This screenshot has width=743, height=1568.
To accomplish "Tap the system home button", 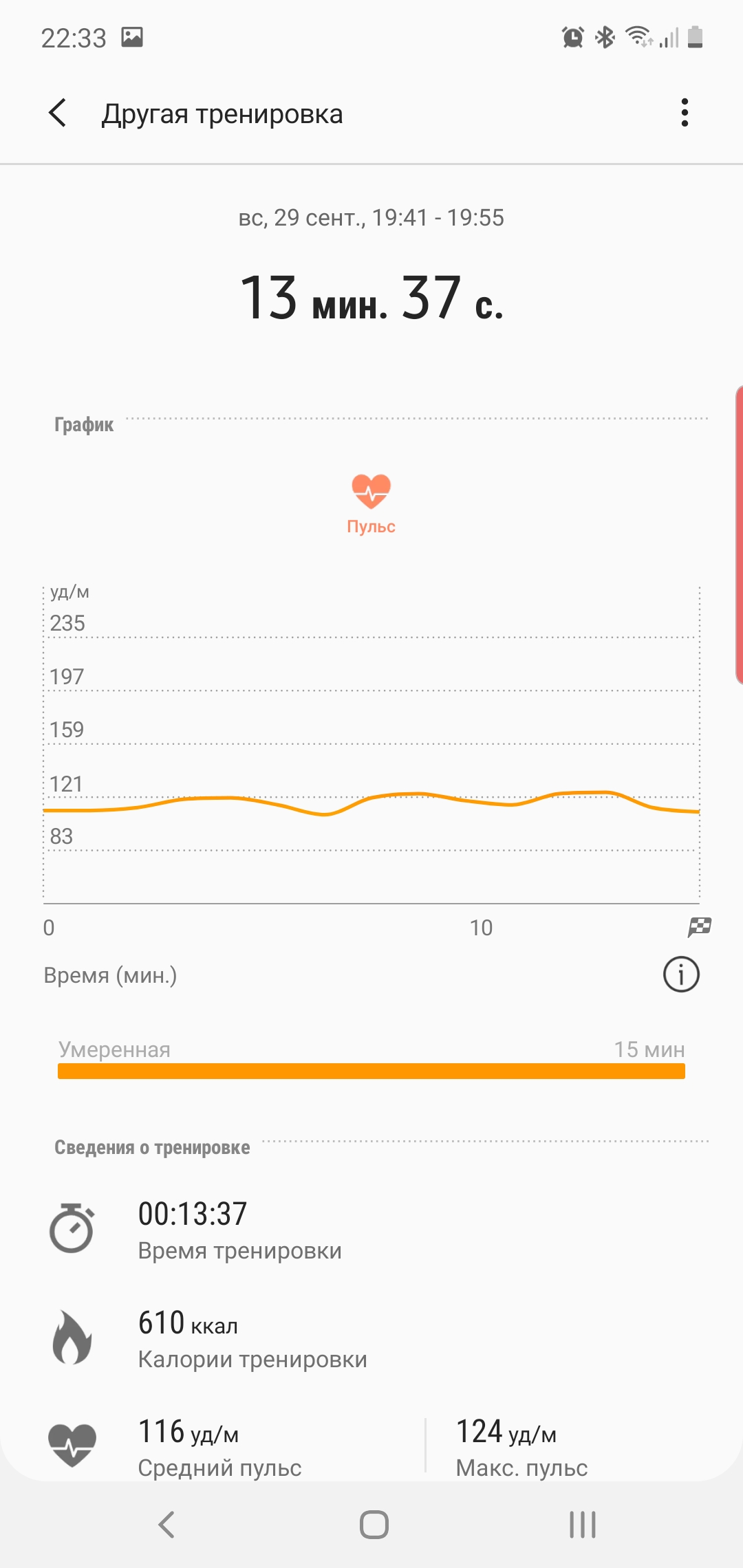I will point(374,1524).
